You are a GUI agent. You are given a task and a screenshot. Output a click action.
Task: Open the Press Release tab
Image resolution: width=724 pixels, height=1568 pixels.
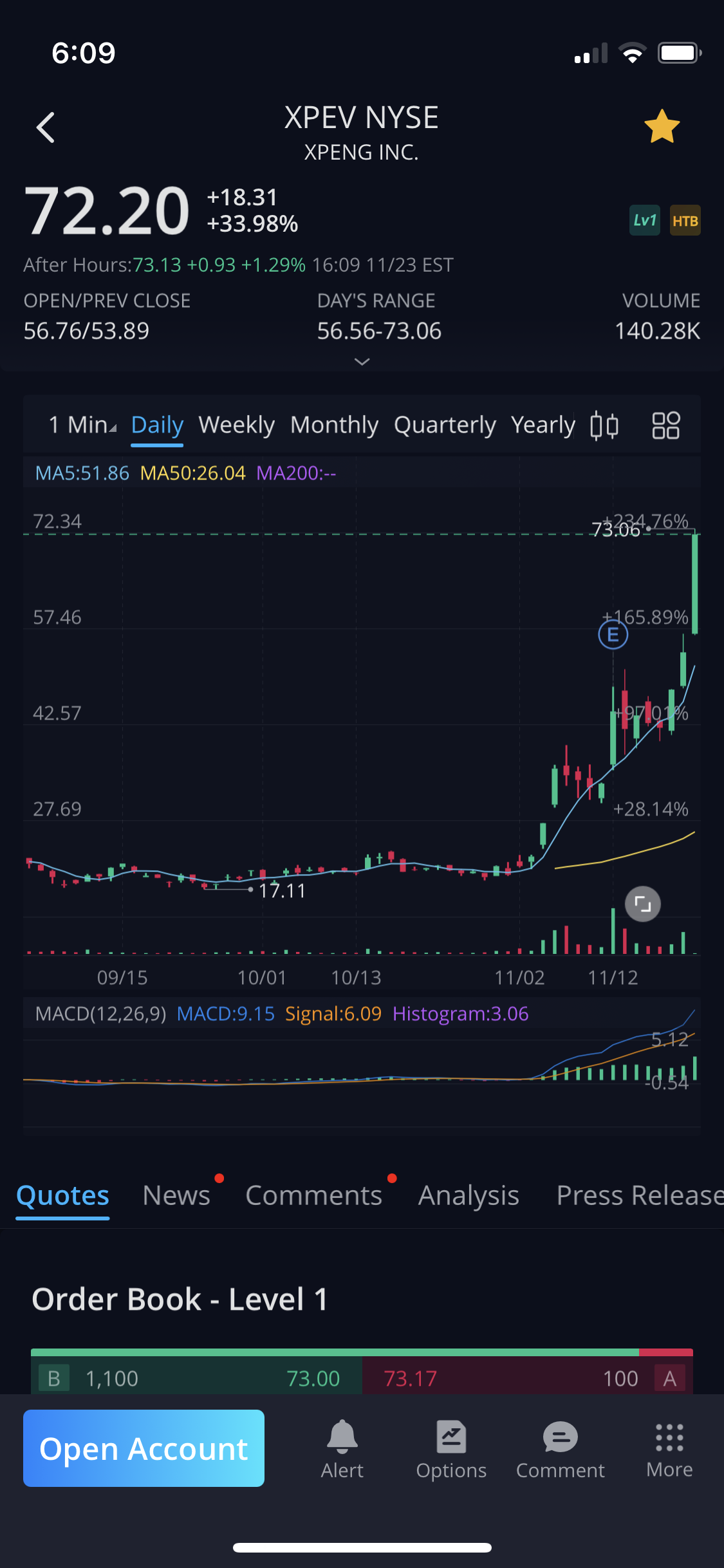[x=639, y=1195]
